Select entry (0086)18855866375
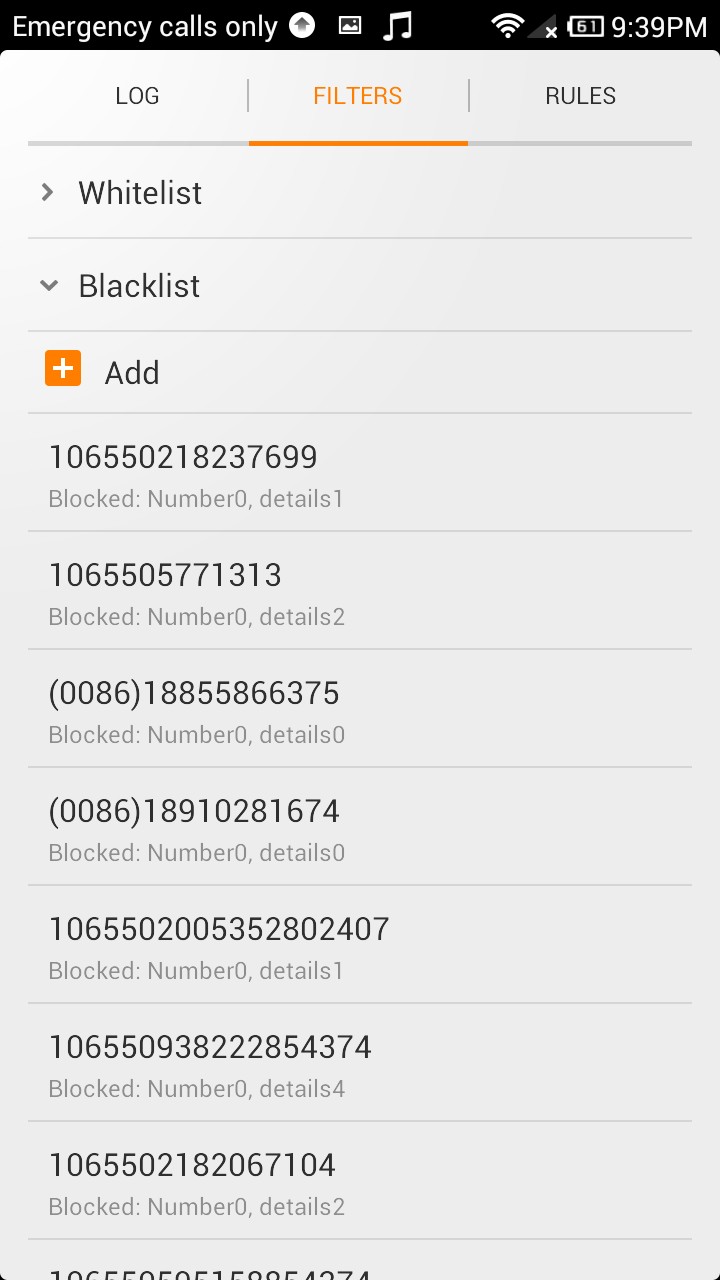The image size is (720, 1280). pyautogui.click(x=360, y=708)
